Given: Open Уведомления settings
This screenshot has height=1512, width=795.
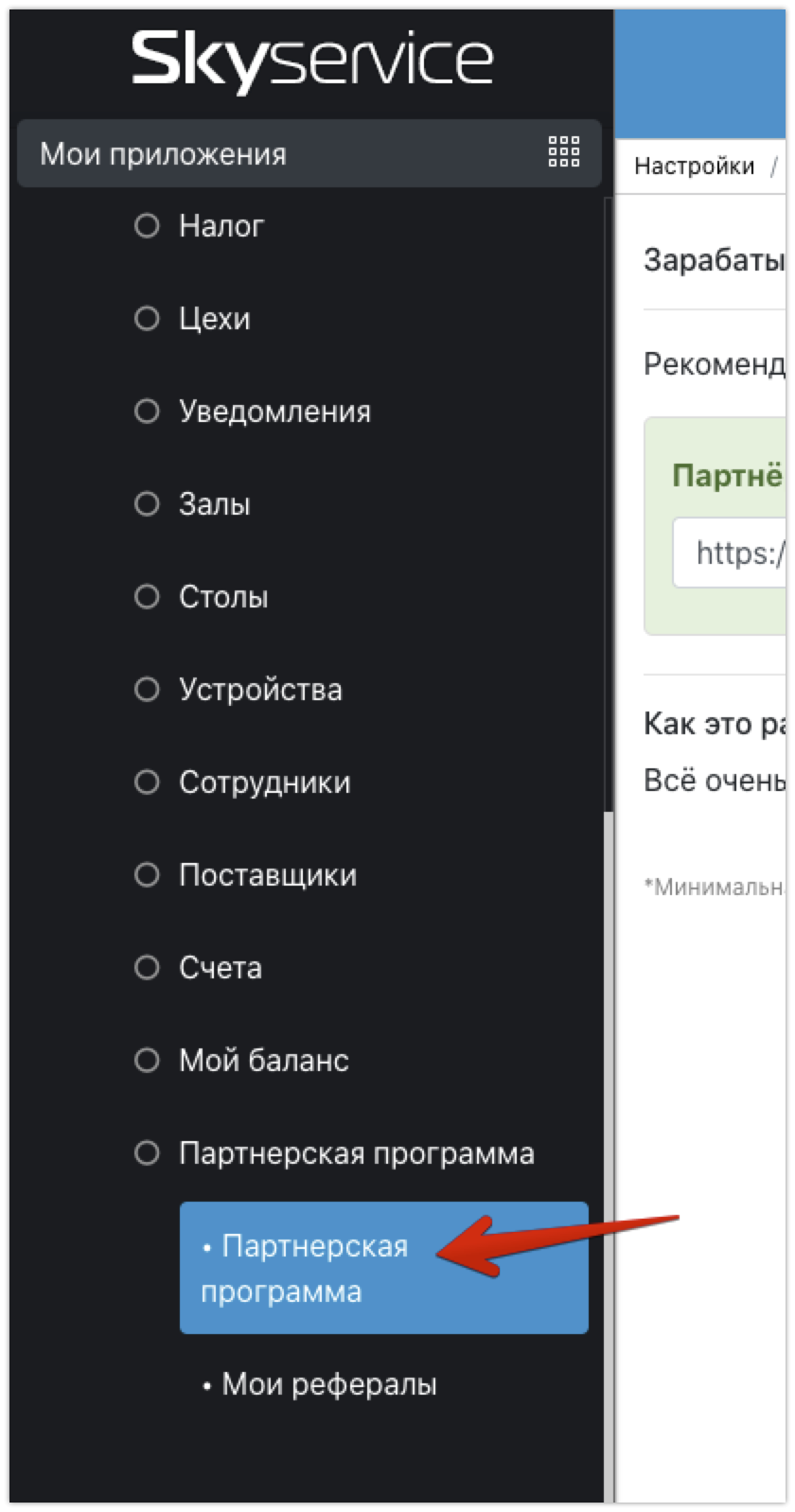Looking at the screenshot, I should click(x=274, y=412).
